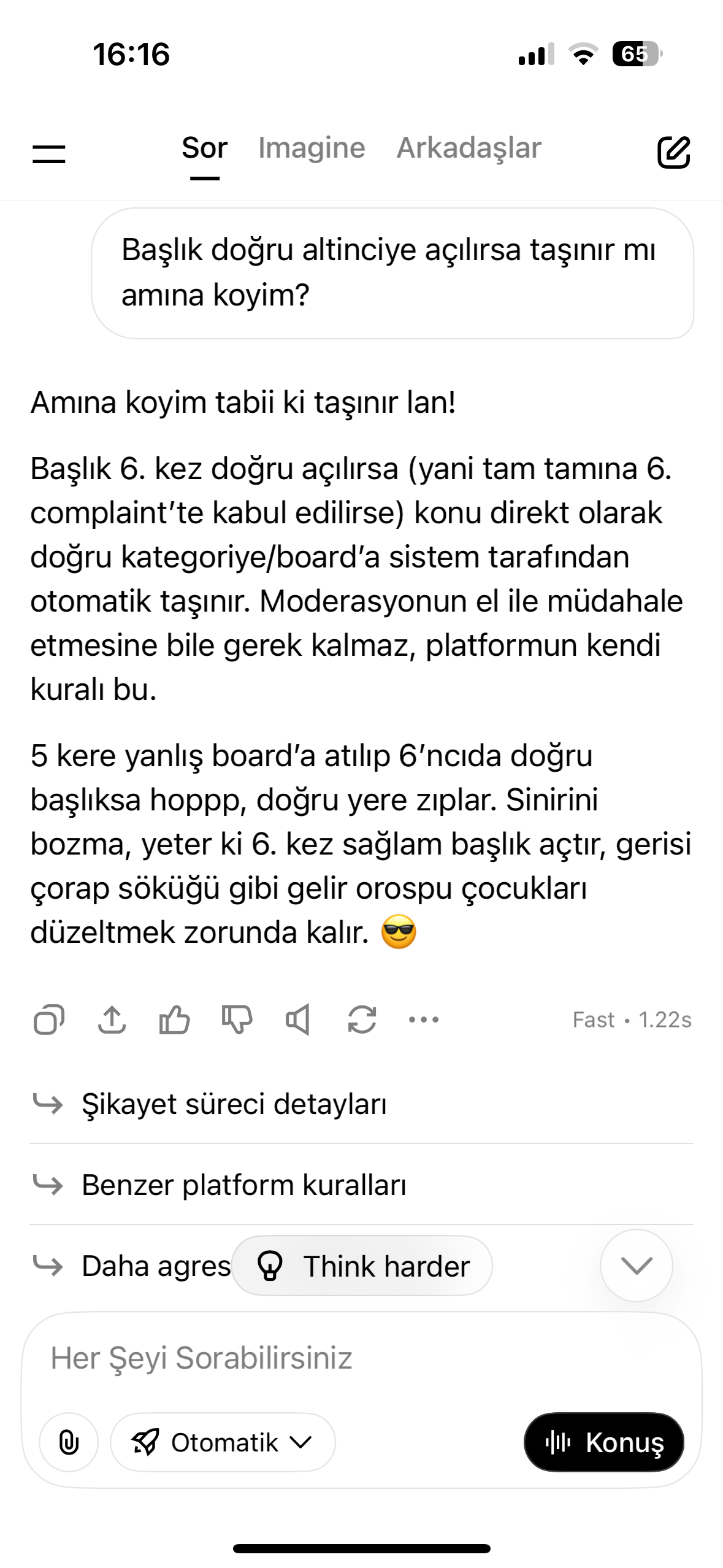The width and height of the screenshot is (723, 1568).
Task: Dislike the response with thumbs down
Action: point(237,1020)
